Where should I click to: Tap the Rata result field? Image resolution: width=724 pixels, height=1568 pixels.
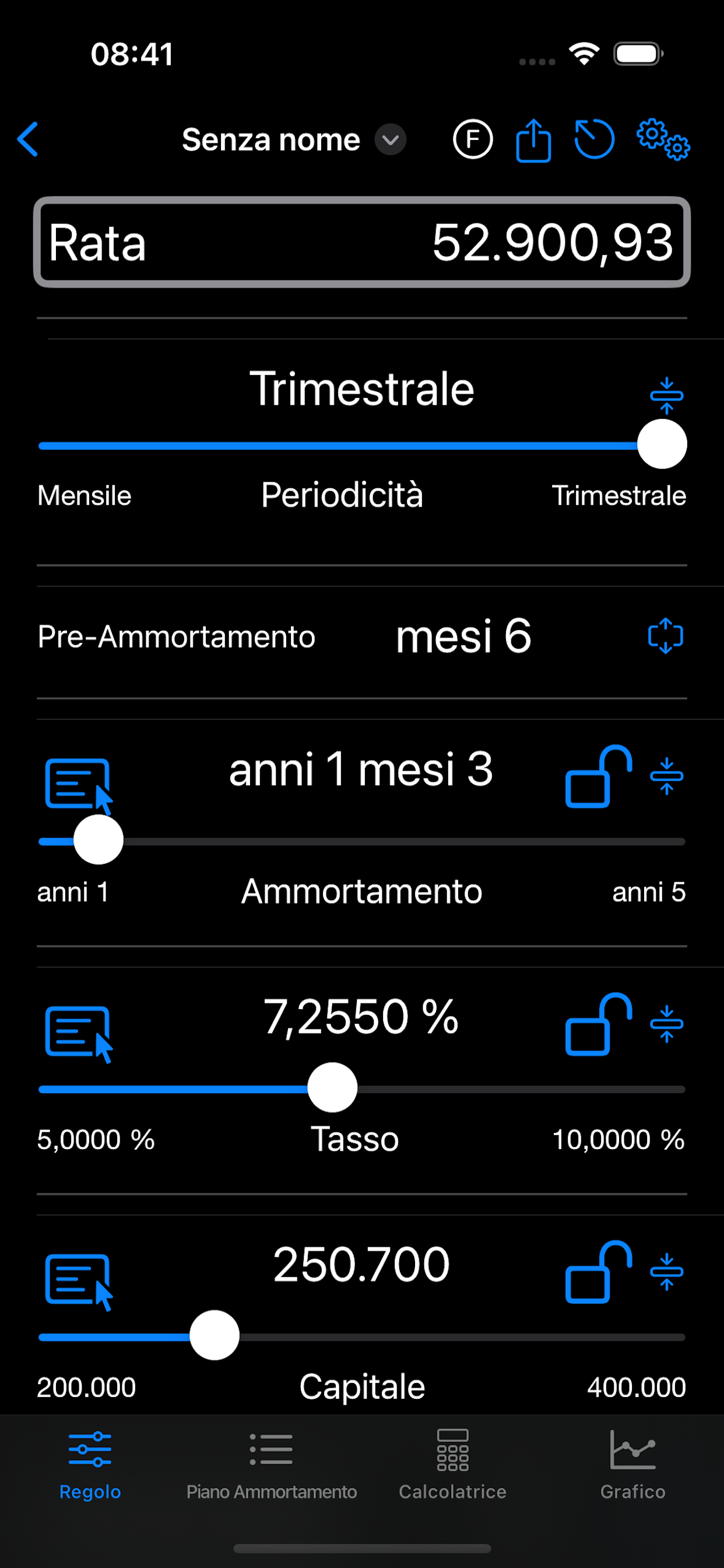point(361,242)
